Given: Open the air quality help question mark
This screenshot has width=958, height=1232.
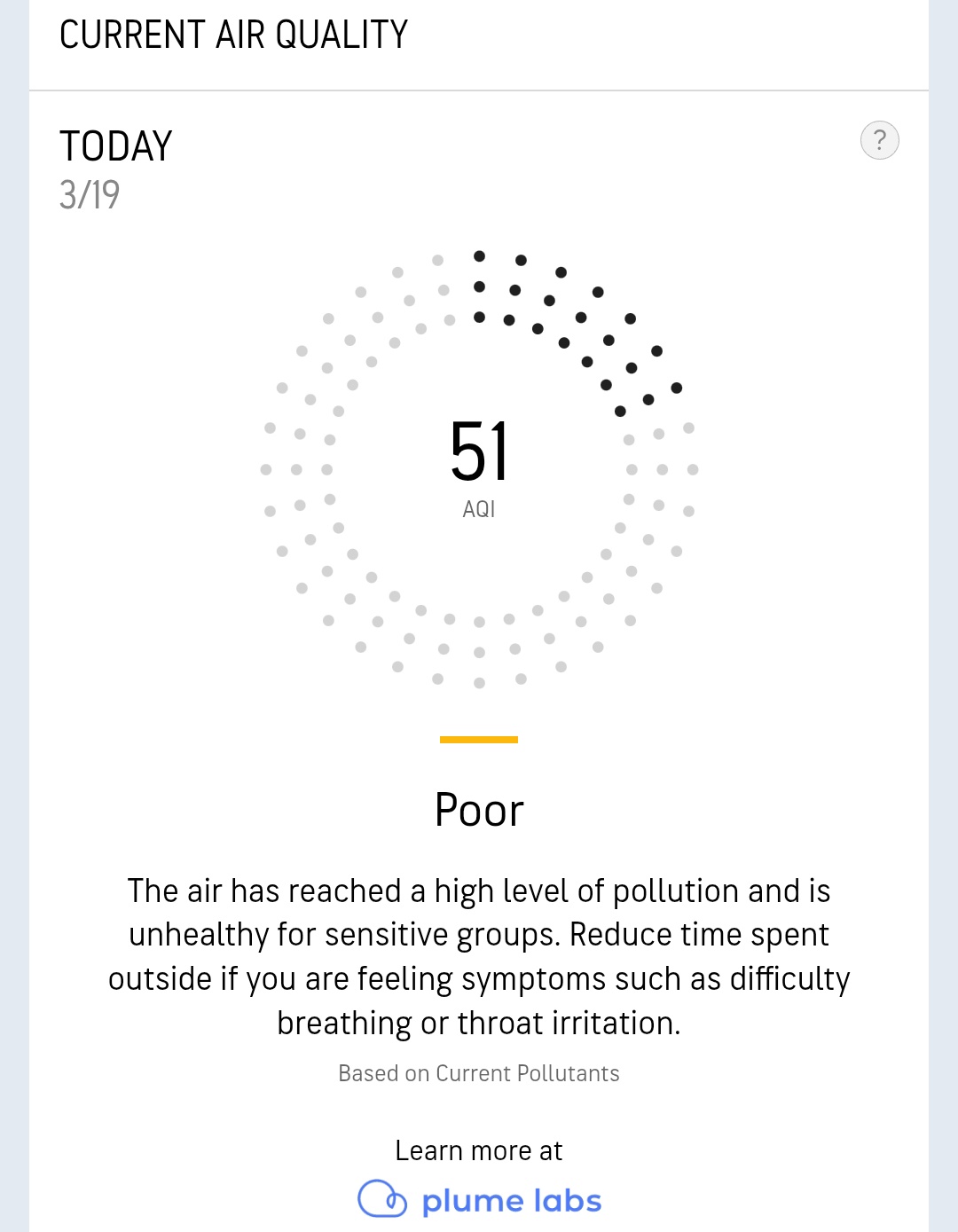Looking at the screenshot, I should 879,140.
